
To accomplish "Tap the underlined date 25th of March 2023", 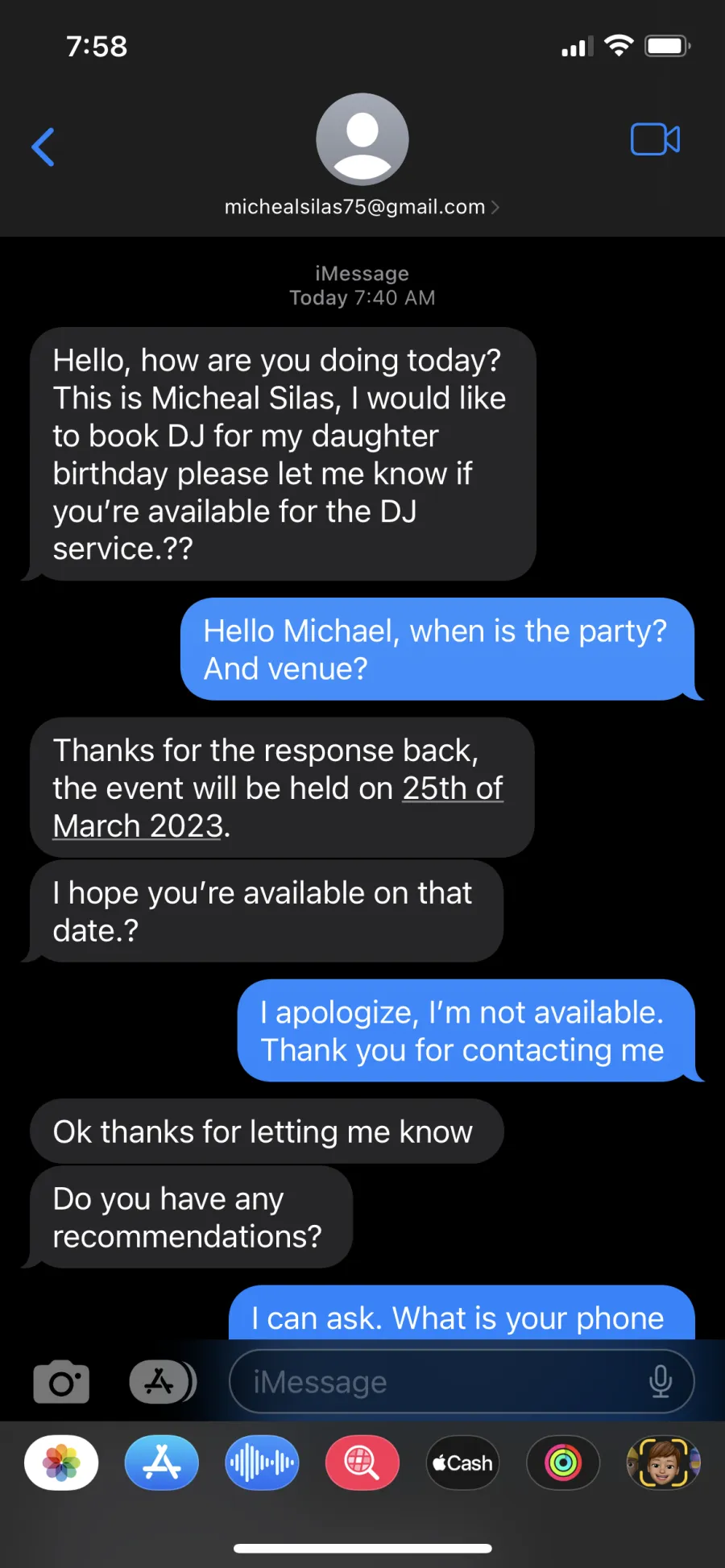I will point(278,807).
